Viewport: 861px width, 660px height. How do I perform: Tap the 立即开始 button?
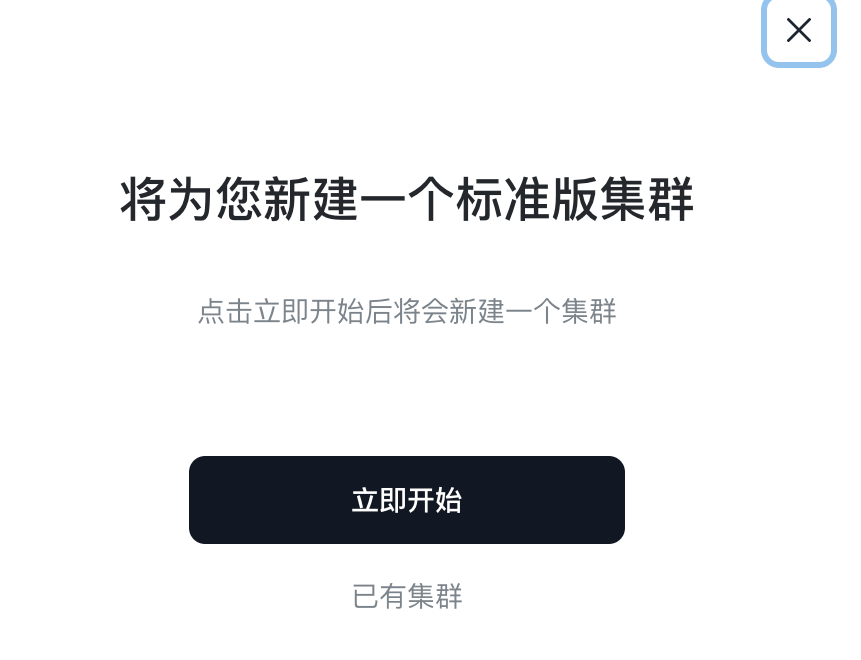[406, 500]
